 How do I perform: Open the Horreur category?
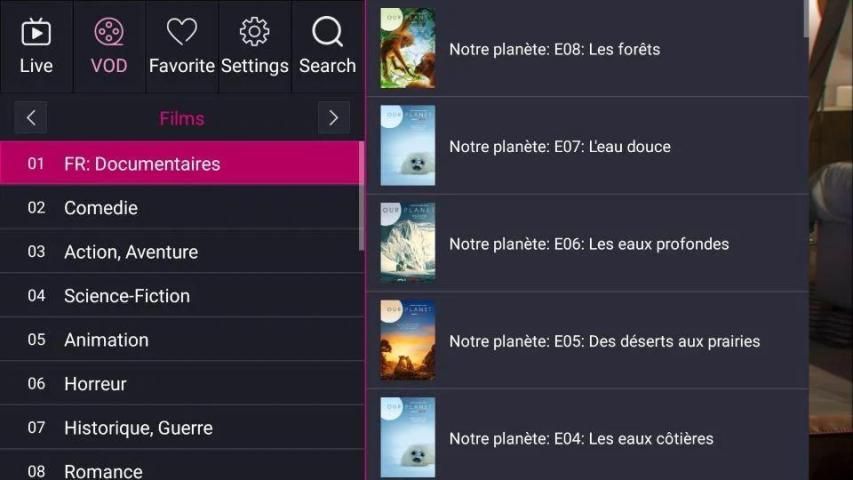click(180, 384)
